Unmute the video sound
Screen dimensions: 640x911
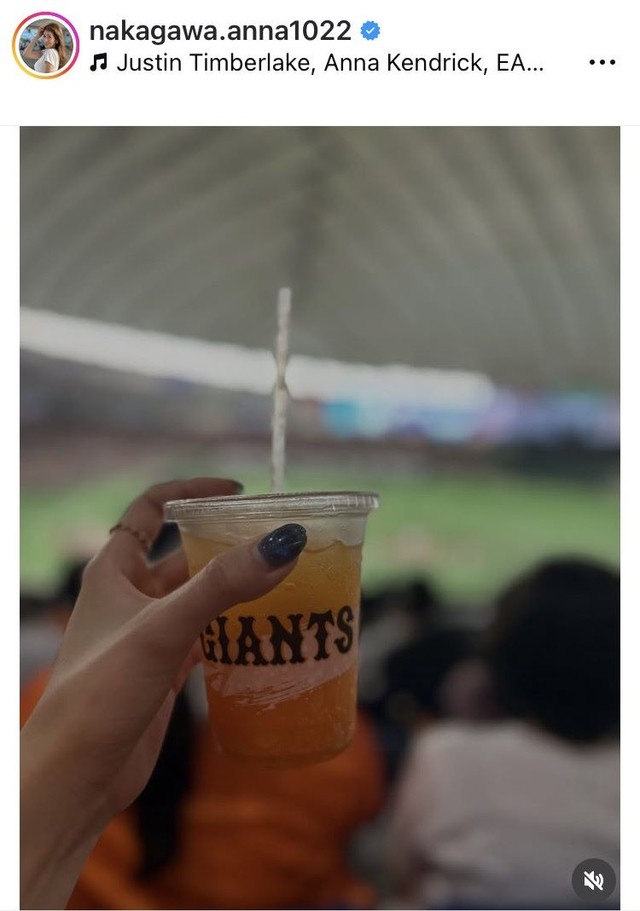593,880
